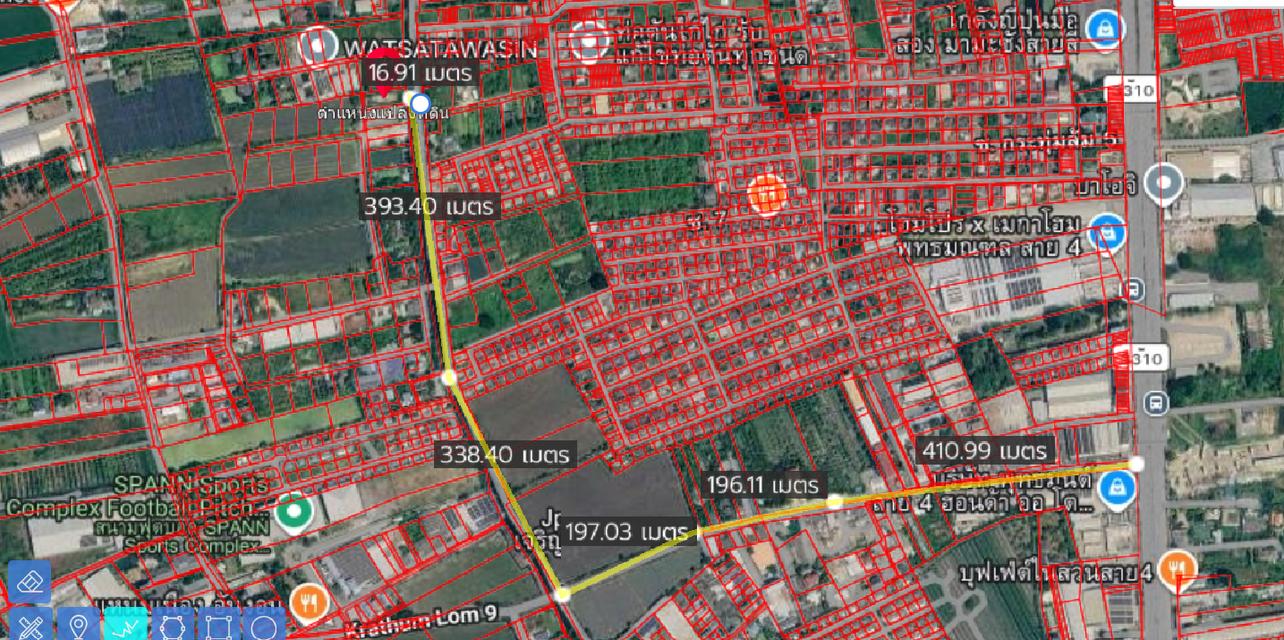Tap the WAT SATAWASIN place marker

tap(319, 45)
